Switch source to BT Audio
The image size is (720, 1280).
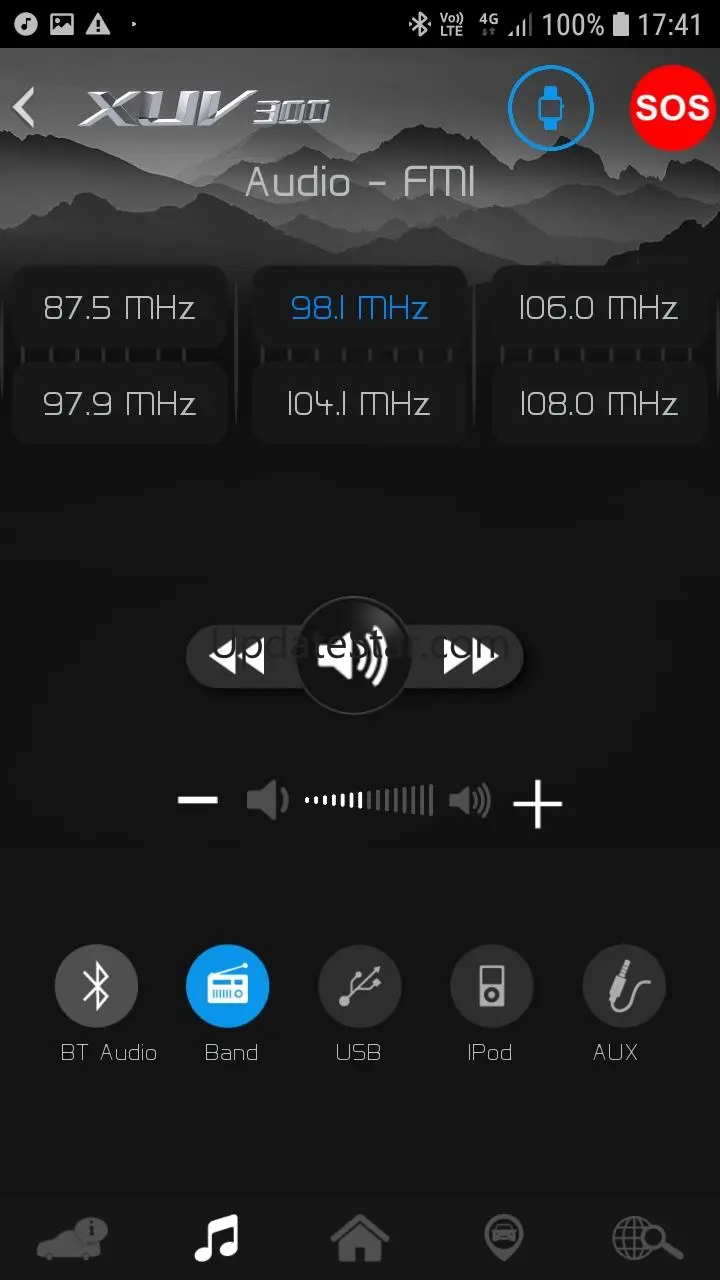click(96, 987)
